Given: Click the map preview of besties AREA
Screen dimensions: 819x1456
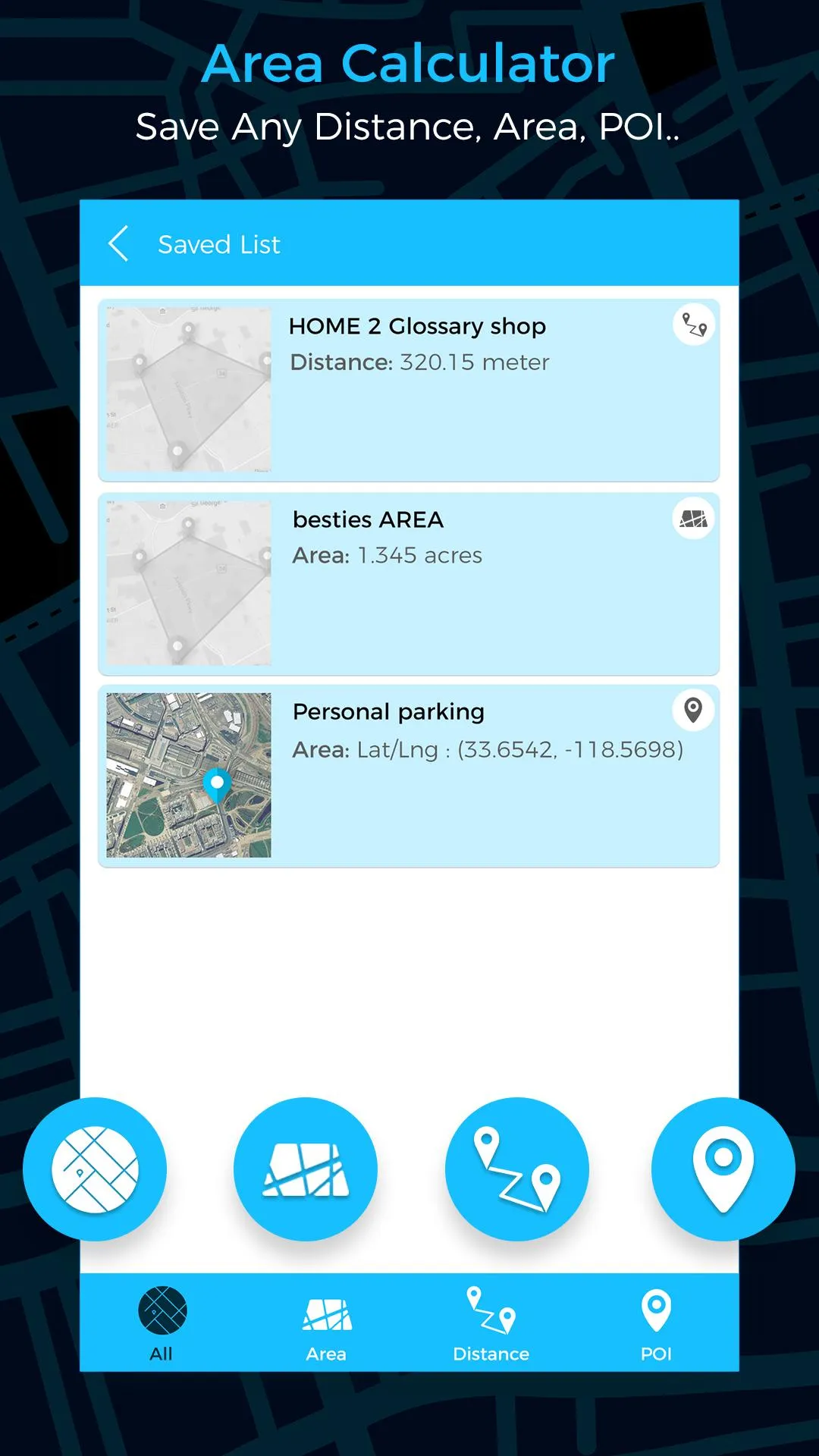Looking at the screenshot, I should [187, 582].
